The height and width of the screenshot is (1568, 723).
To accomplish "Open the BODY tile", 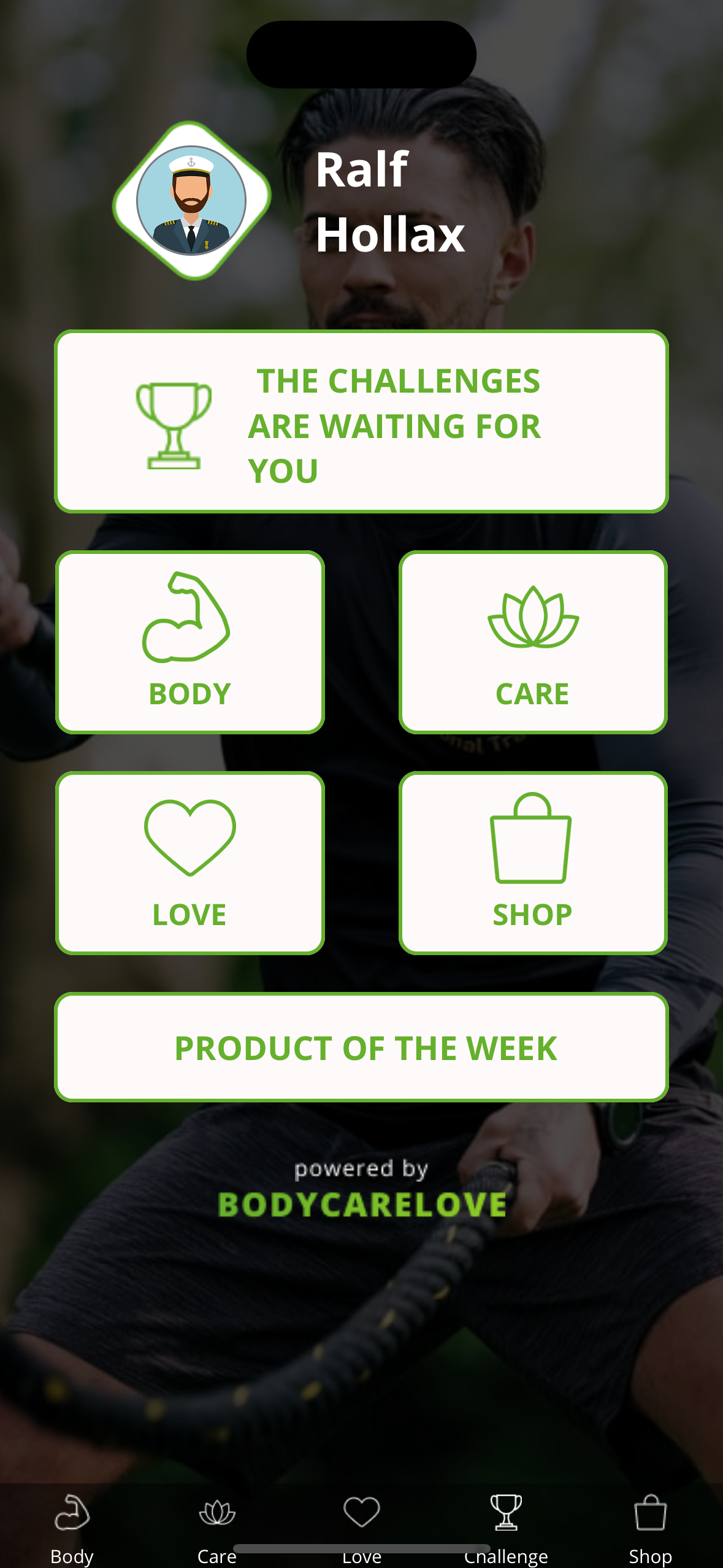I will 190,642.
